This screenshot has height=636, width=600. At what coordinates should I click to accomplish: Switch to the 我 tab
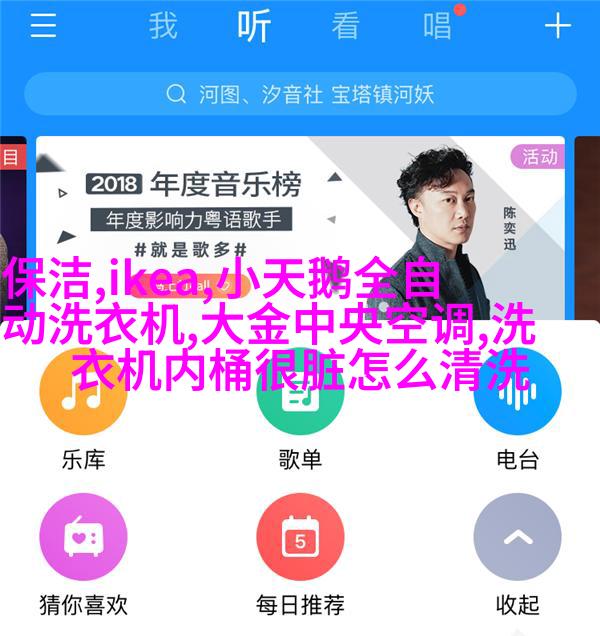(163, 26)
